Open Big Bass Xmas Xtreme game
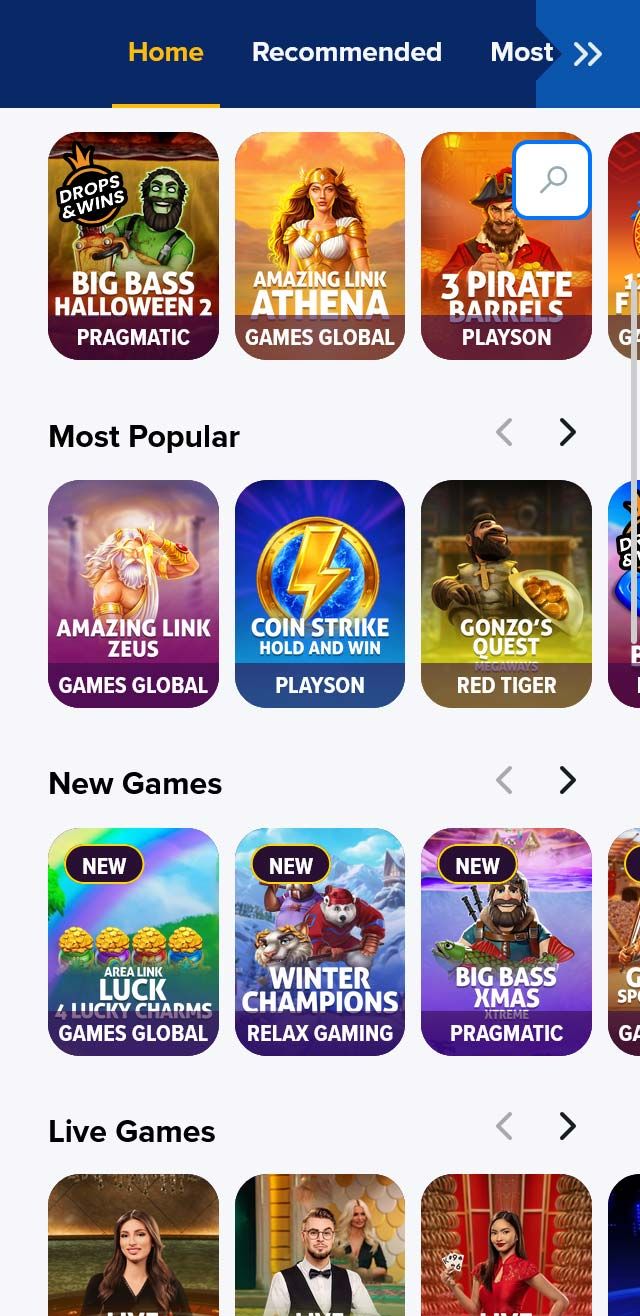 pos(506,942)
